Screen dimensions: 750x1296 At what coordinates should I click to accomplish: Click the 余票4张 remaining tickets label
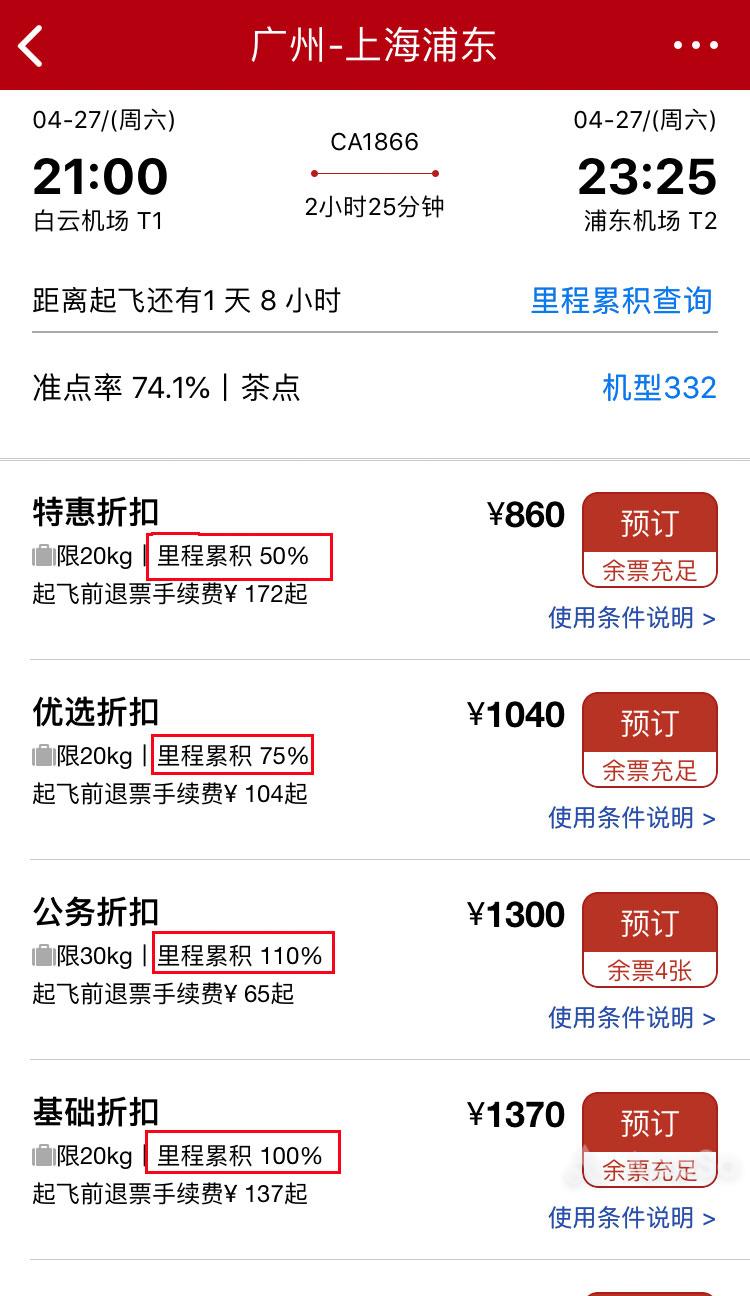click(x=650, y=969)
